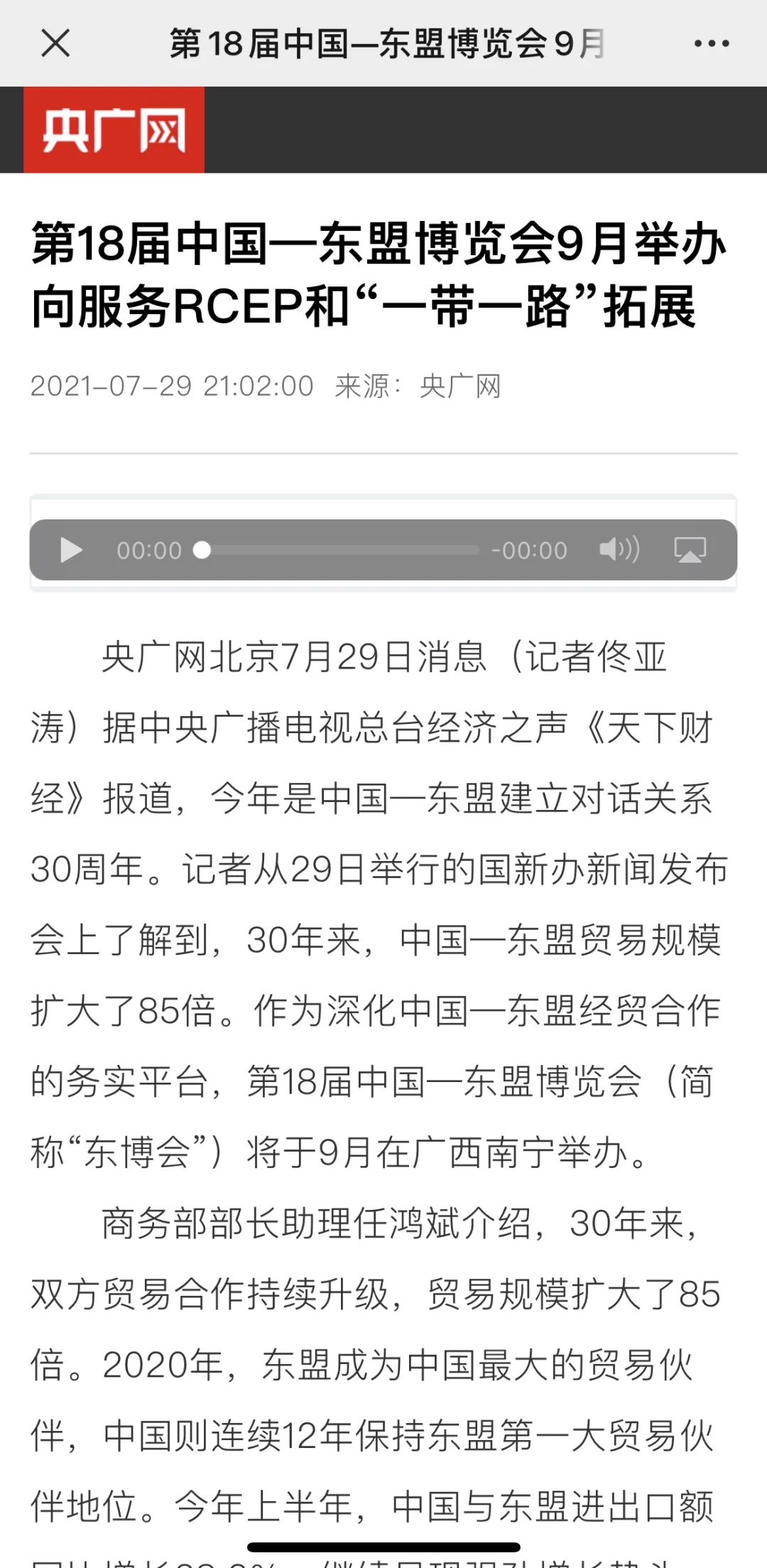Viewport: 767px width, 1568px height.
Task: Mute the audio with speaker icon
Action: tap(619, 549)
